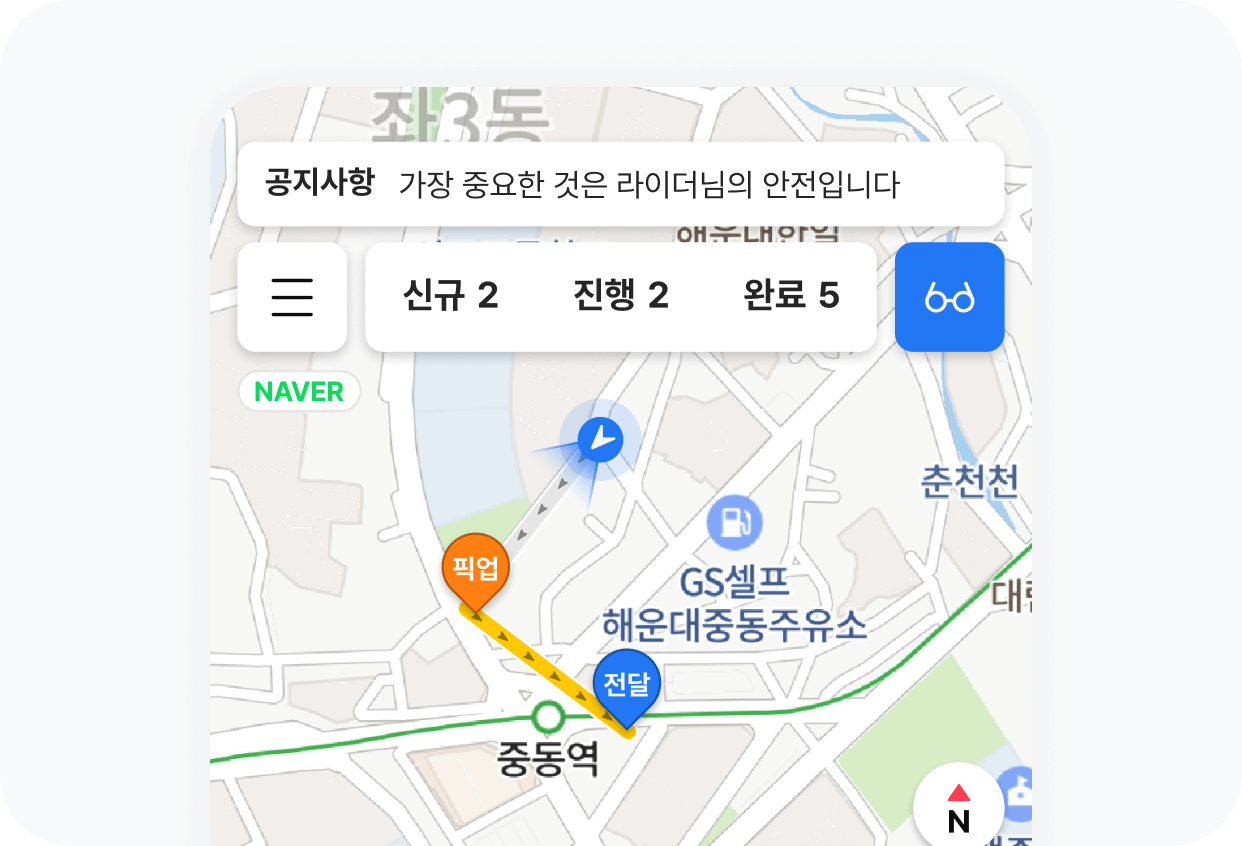Switch to the 진행 2 tab
This screenshot has width=1242, height=846.
pos(620,296)
